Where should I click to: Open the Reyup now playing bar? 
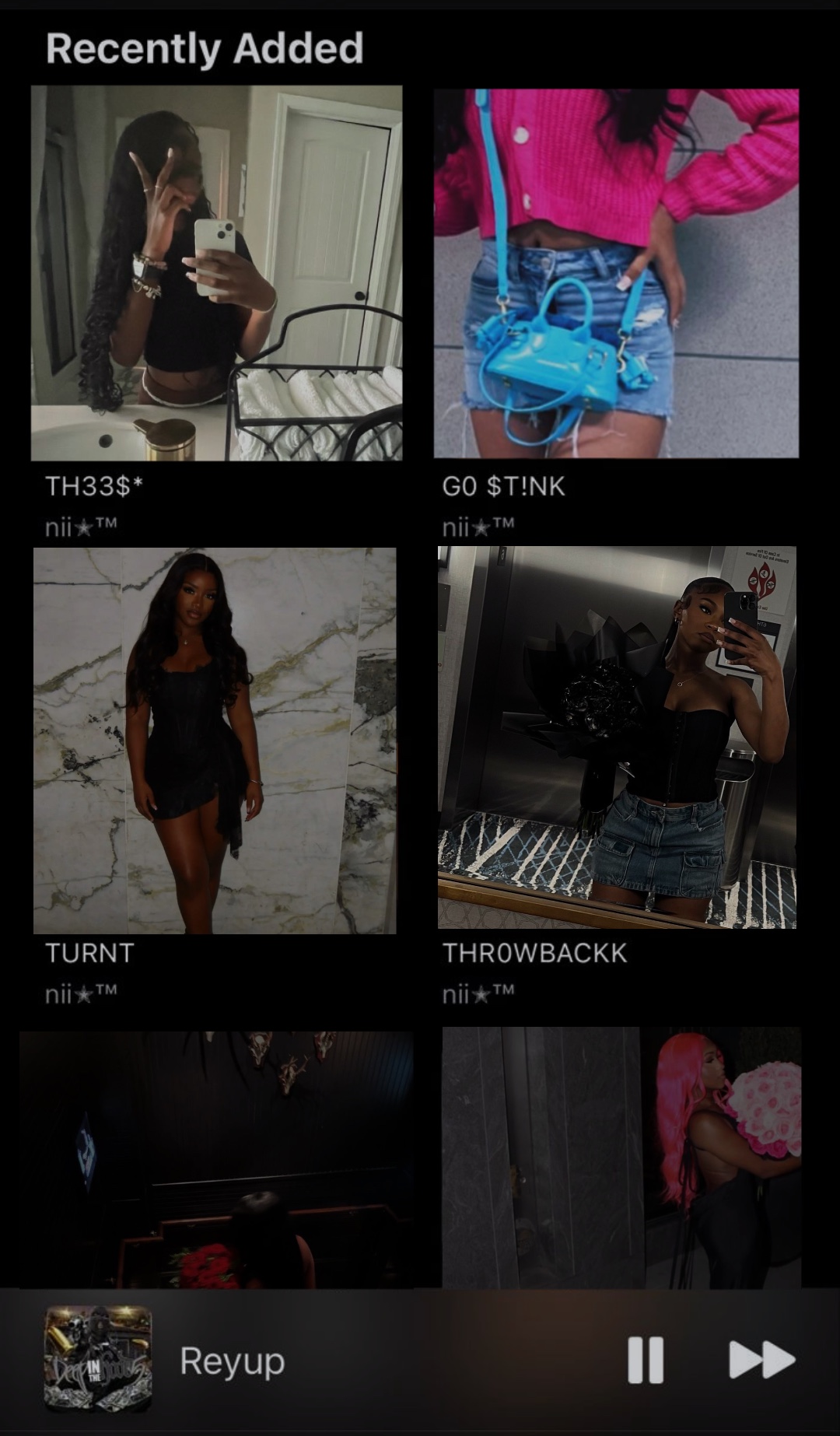(420, 1361)
